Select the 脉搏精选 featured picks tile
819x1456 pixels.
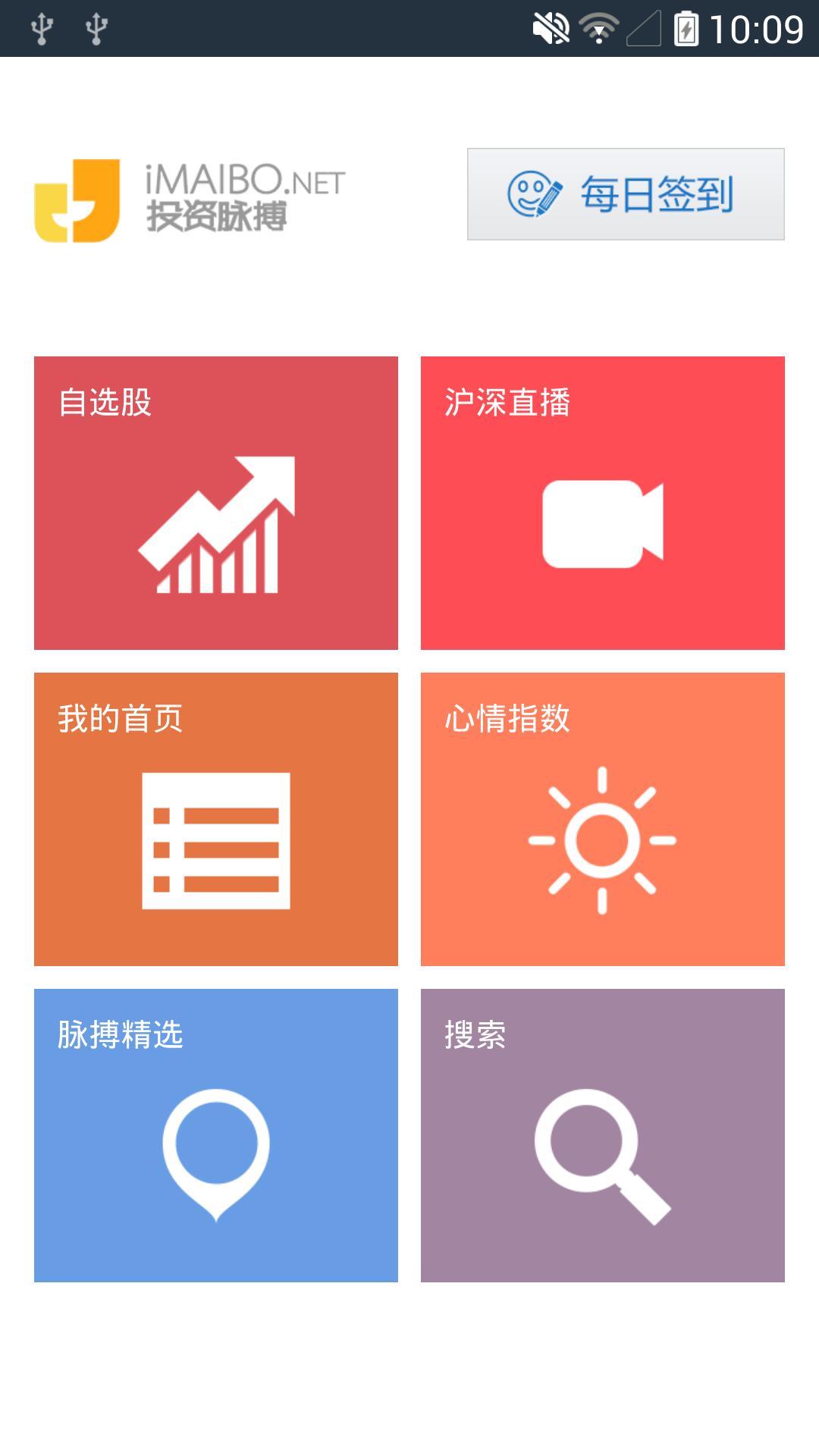(216, 1135)
